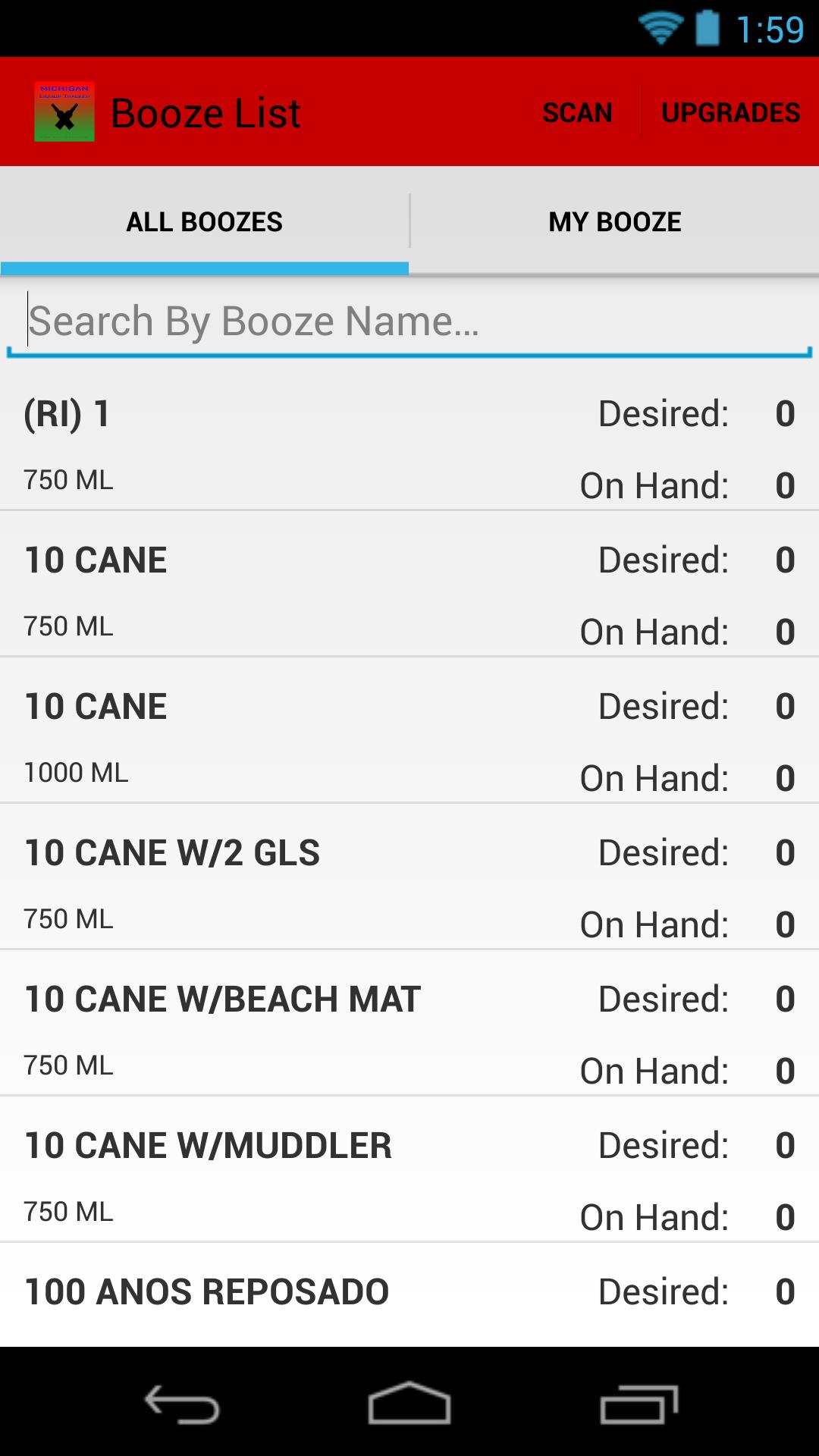819x1456 pixels.
Task: Open SCAN from the action bar
Action: pyautogui.click(x=577, y=111)
